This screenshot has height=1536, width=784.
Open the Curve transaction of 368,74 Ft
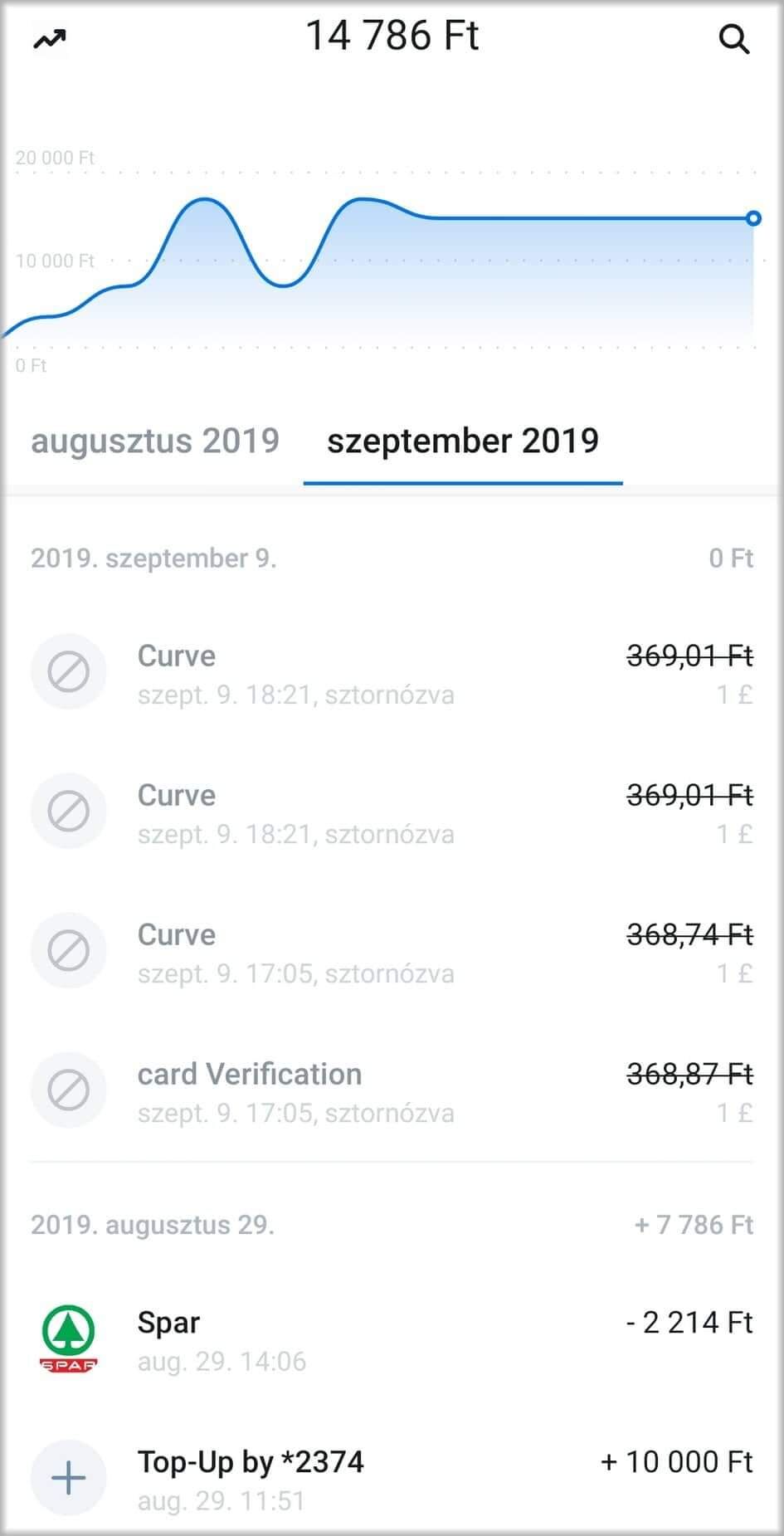coord(392,951)
